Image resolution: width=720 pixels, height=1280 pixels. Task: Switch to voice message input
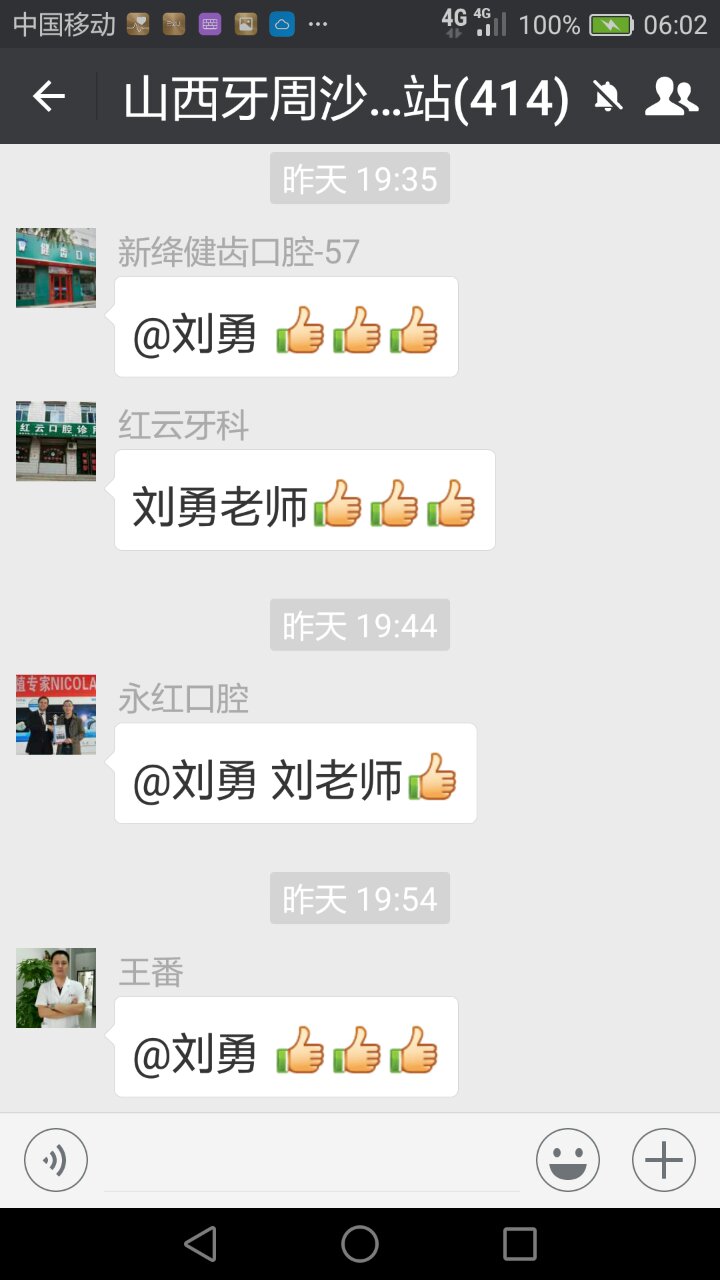click(56, 1160)
